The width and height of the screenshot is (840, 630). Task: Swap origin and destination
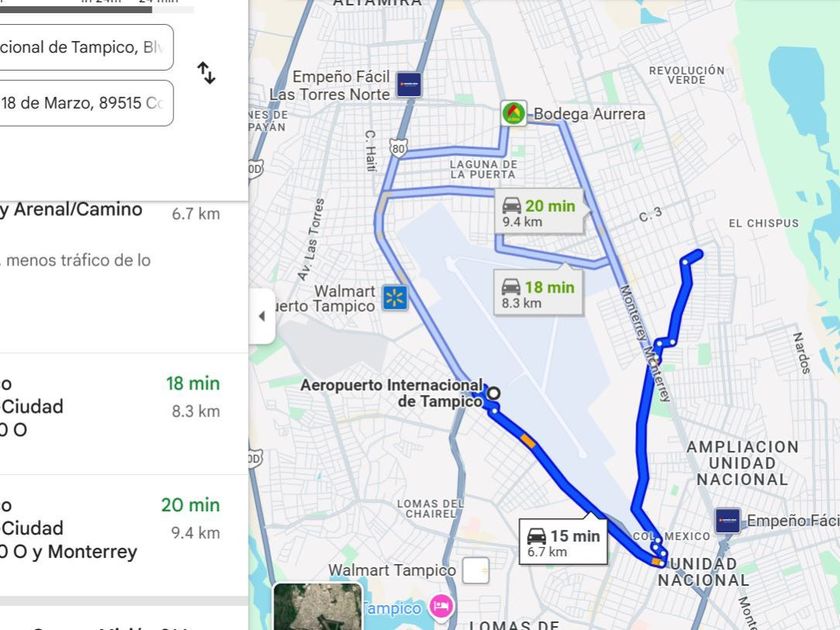[x=206, y=73]
